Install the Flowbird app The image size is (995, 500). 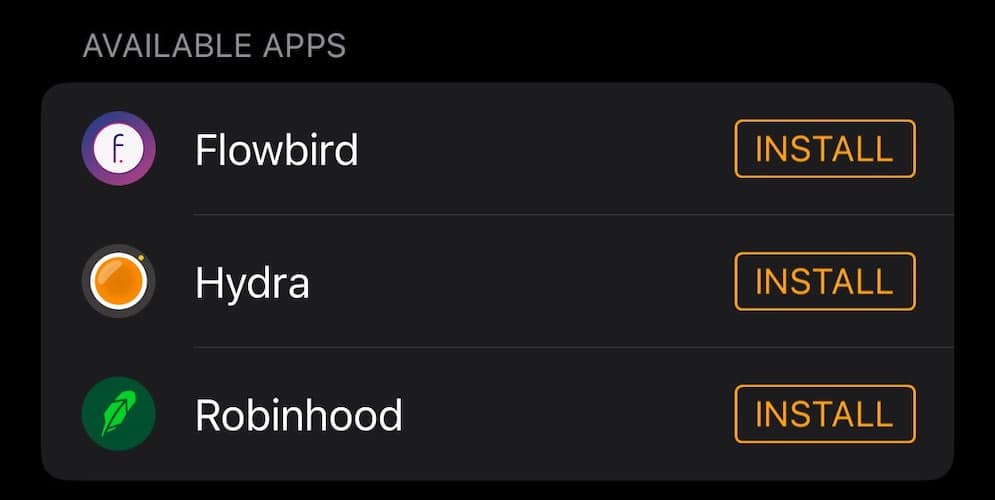pyautogui.click(x=824, y=149)
